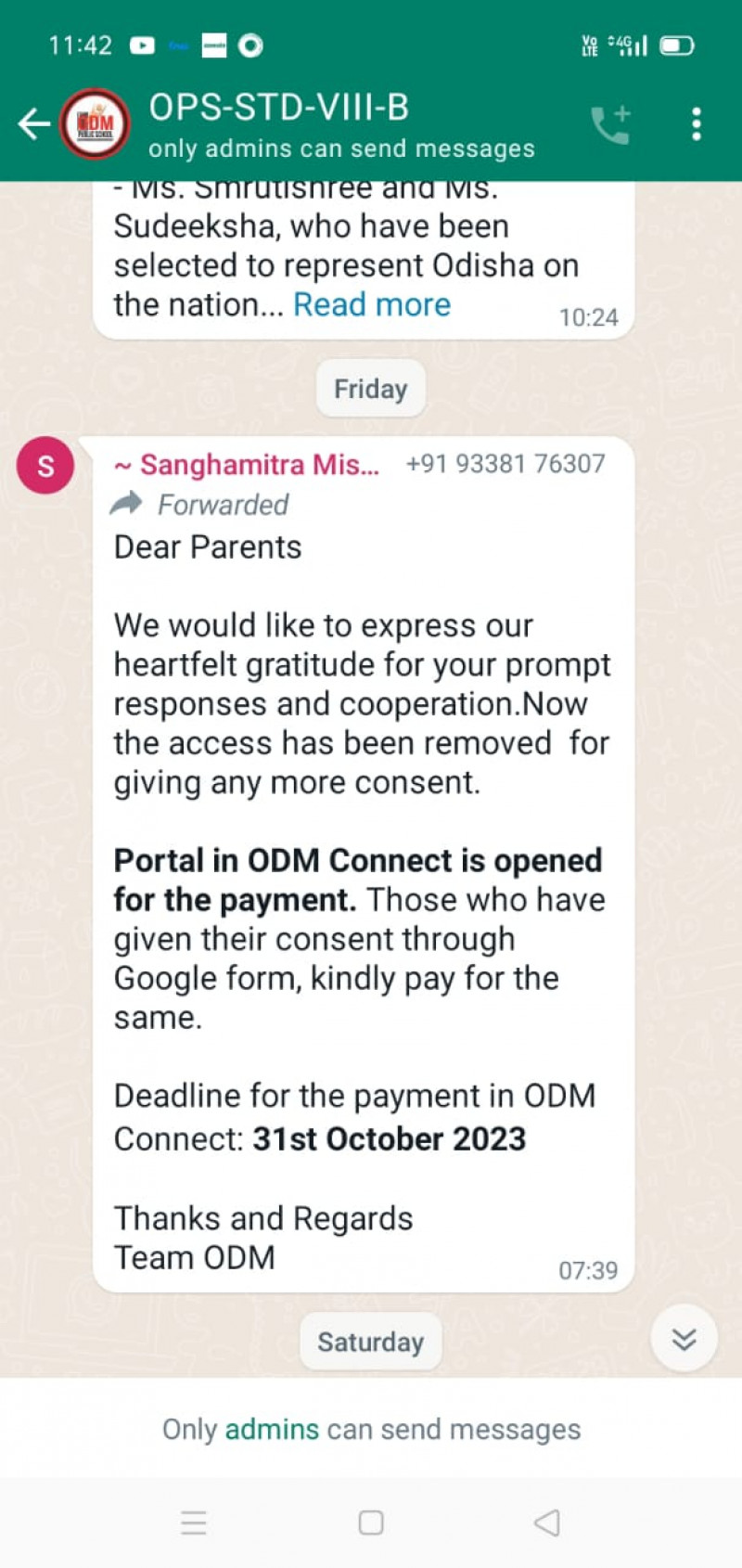Screen dimensions: 742x1568
Task: Jump to the latest messages
Action: click(684, 1338)
